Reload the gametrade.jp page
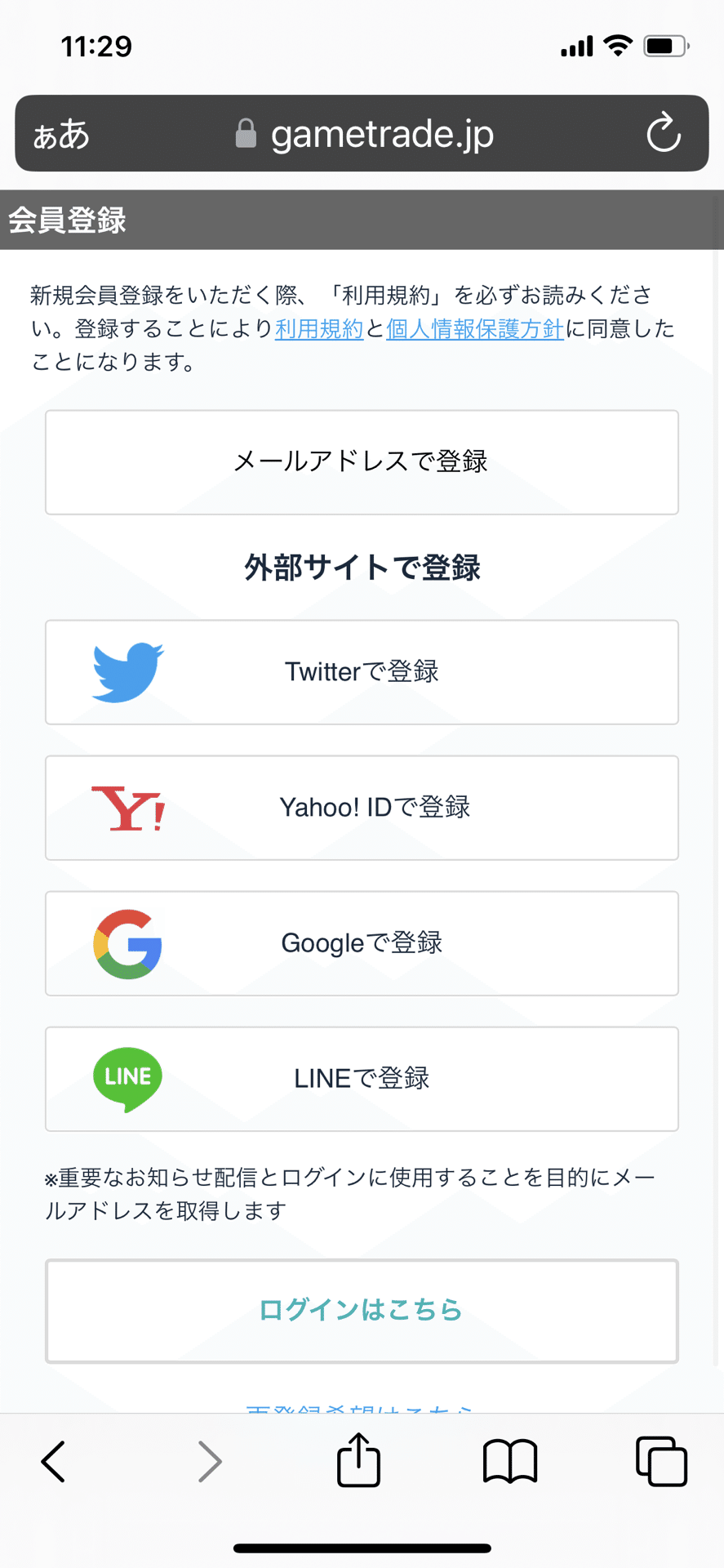 click(663, 133)
